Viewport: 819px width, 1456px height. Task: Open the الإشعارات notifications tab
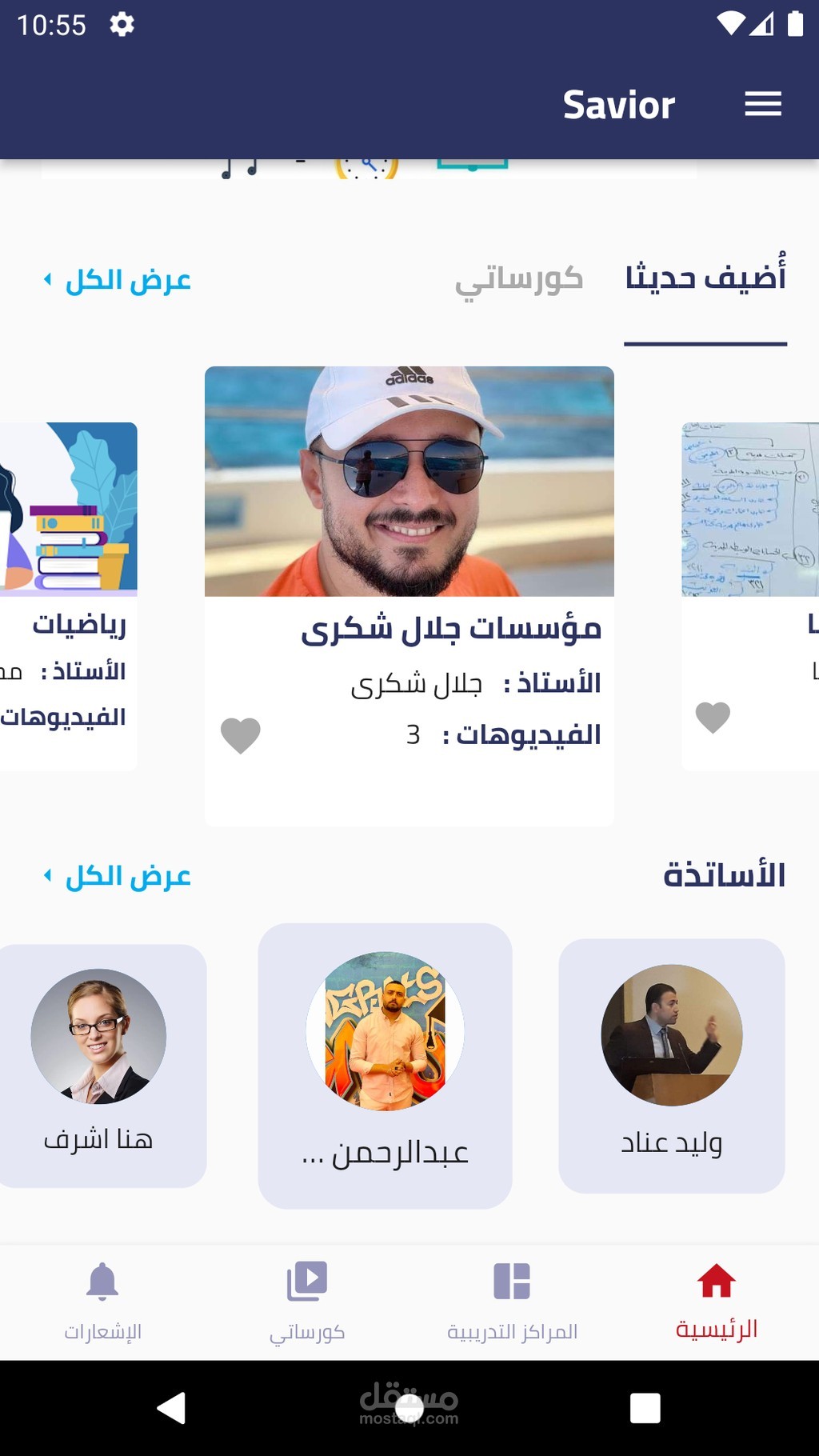coord(102,1300)
